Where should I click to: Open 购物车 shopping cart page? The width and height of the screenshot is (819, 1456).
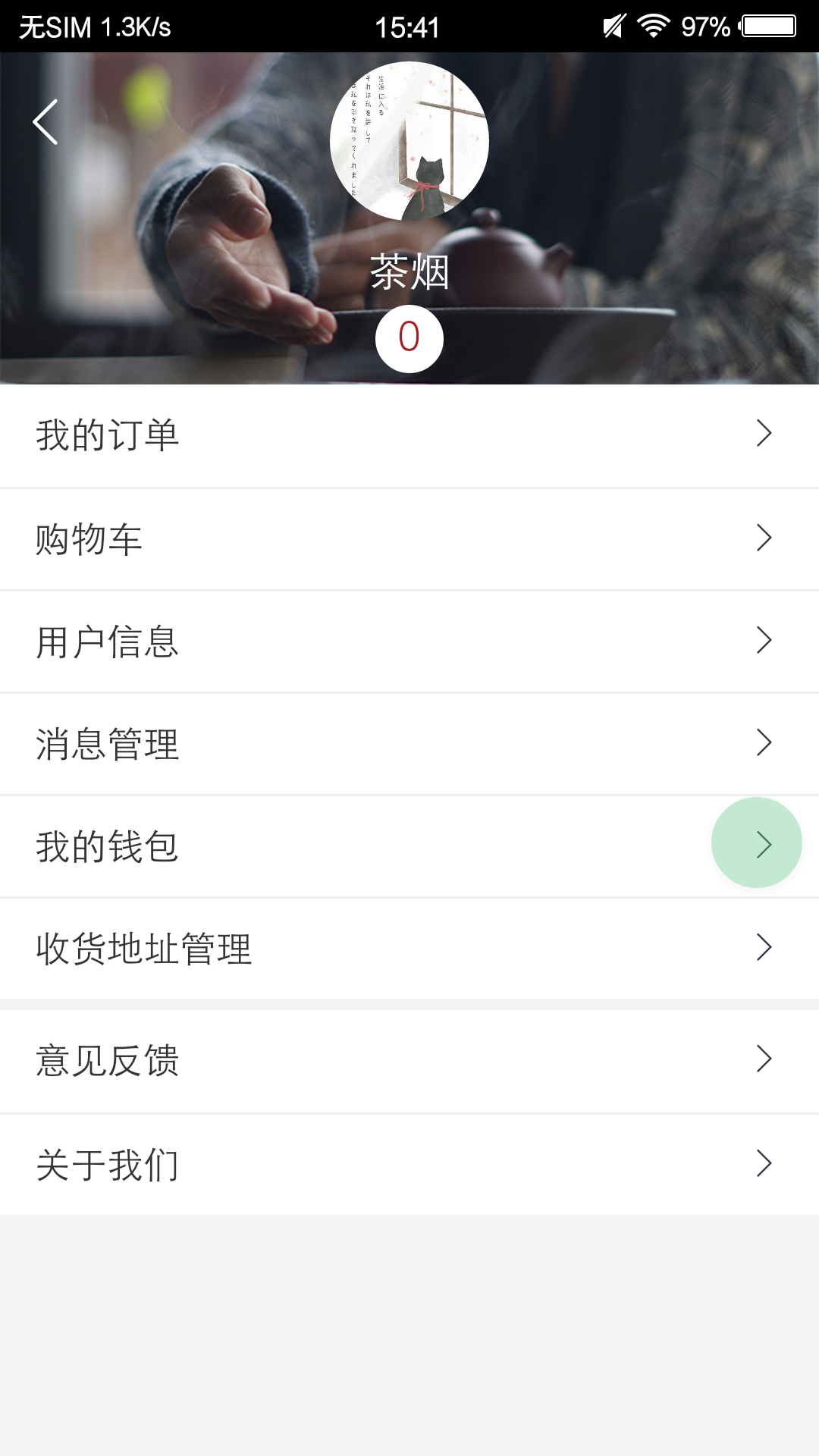[x=303, y=538]
